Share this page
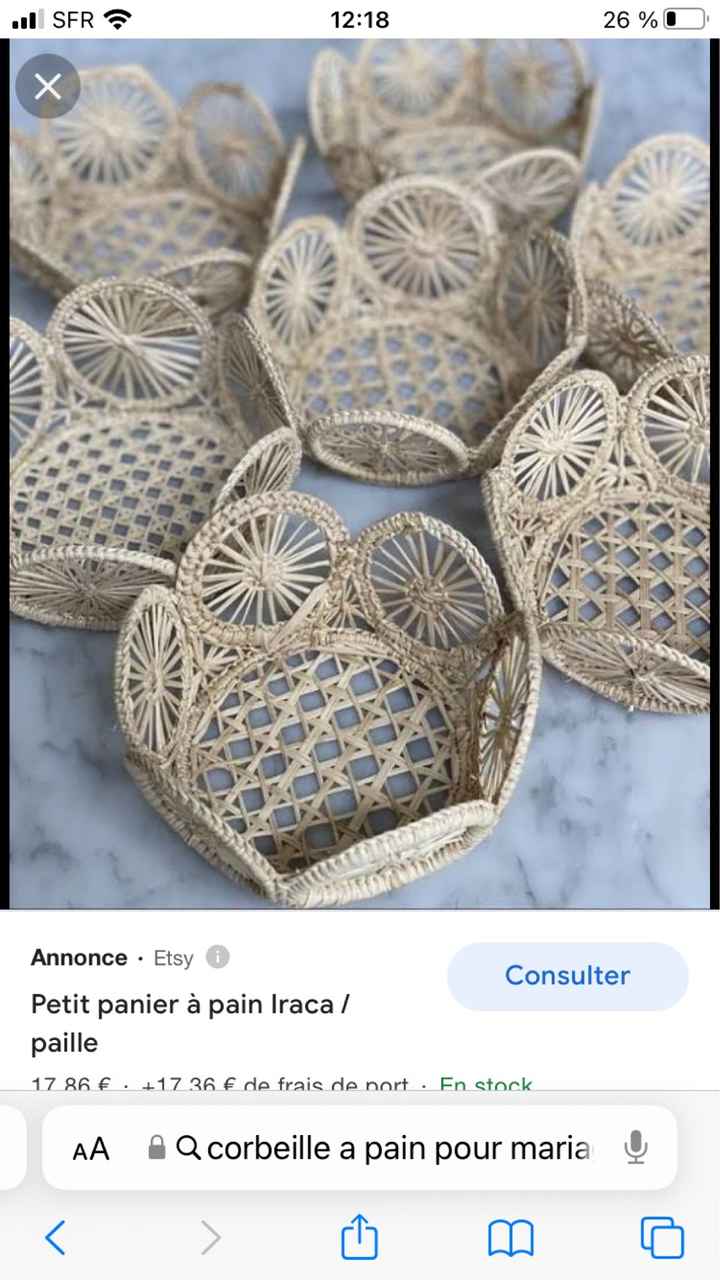720x1280 pixels. click(360, 1238)
